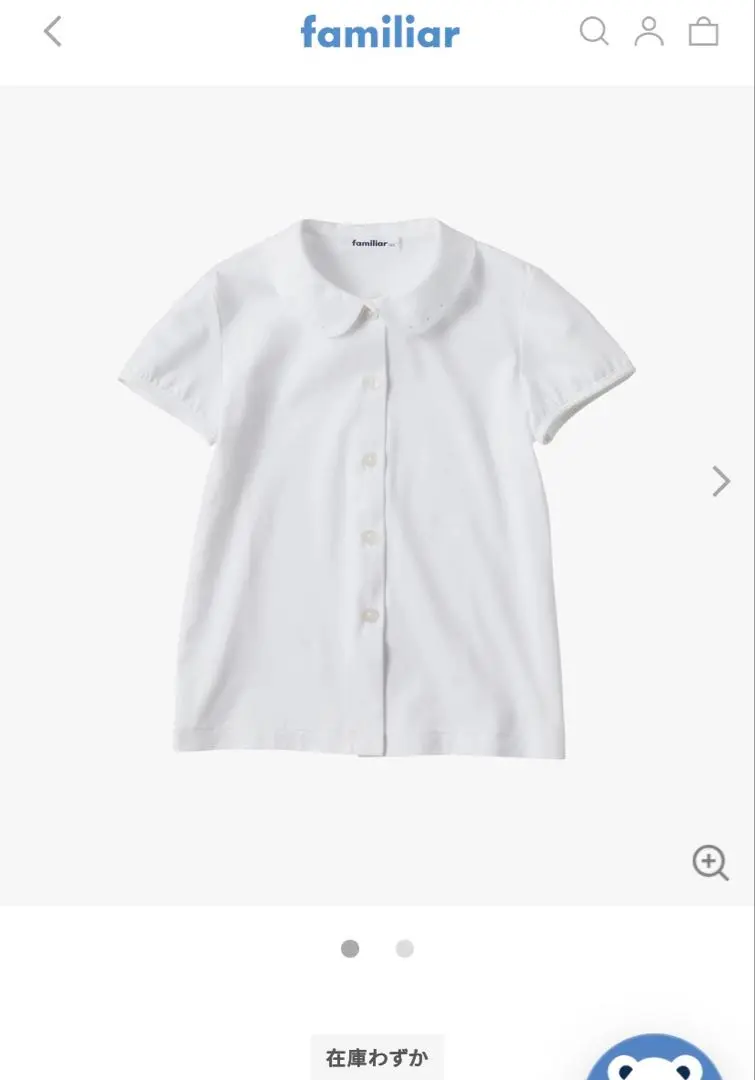The image size is (755, 1080).
Task: Jump to the second image dot
Action: [x=404, y=949]
